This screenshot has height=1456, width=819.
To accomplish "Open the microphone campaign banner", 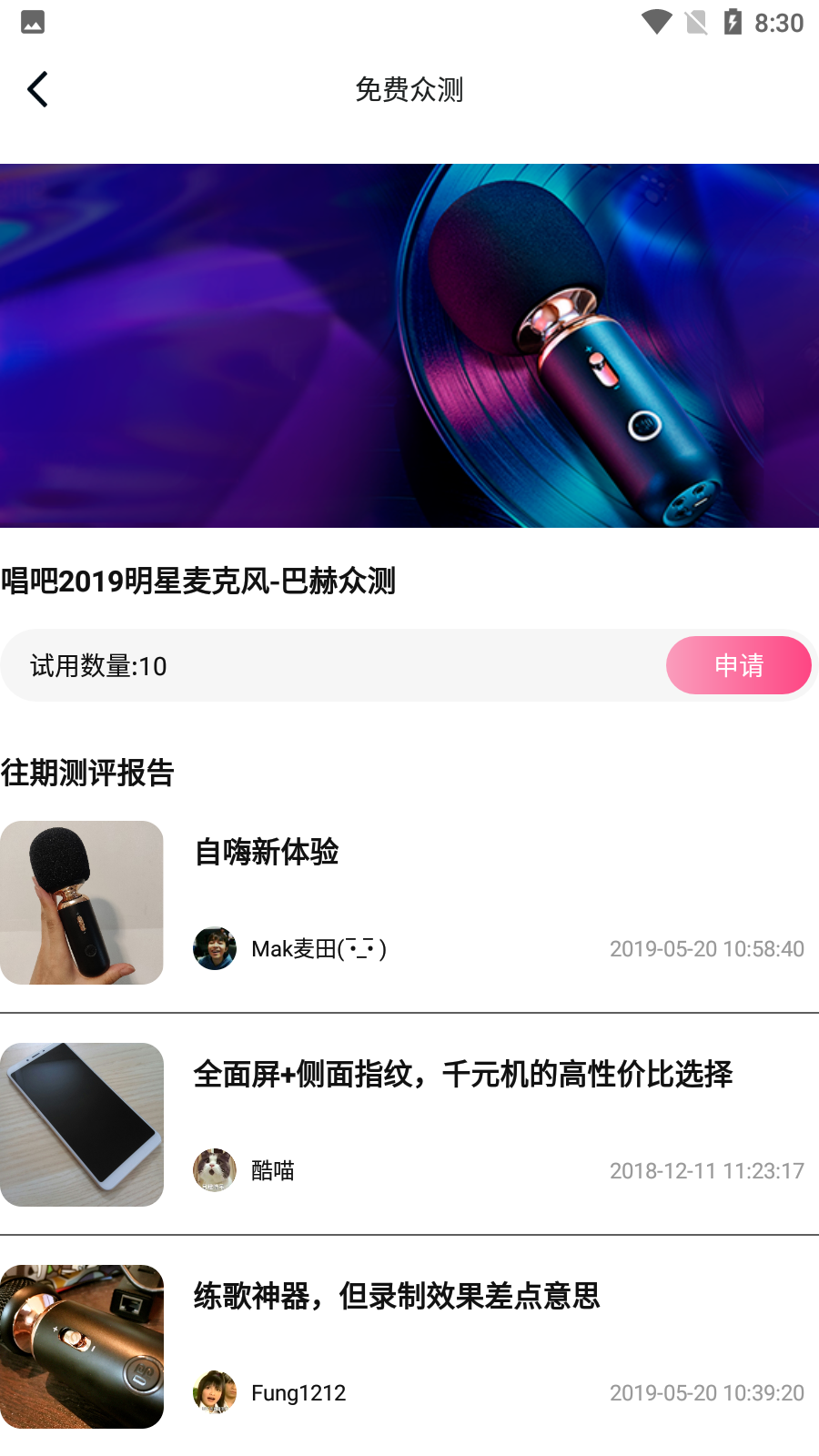I will coord(409,346).
